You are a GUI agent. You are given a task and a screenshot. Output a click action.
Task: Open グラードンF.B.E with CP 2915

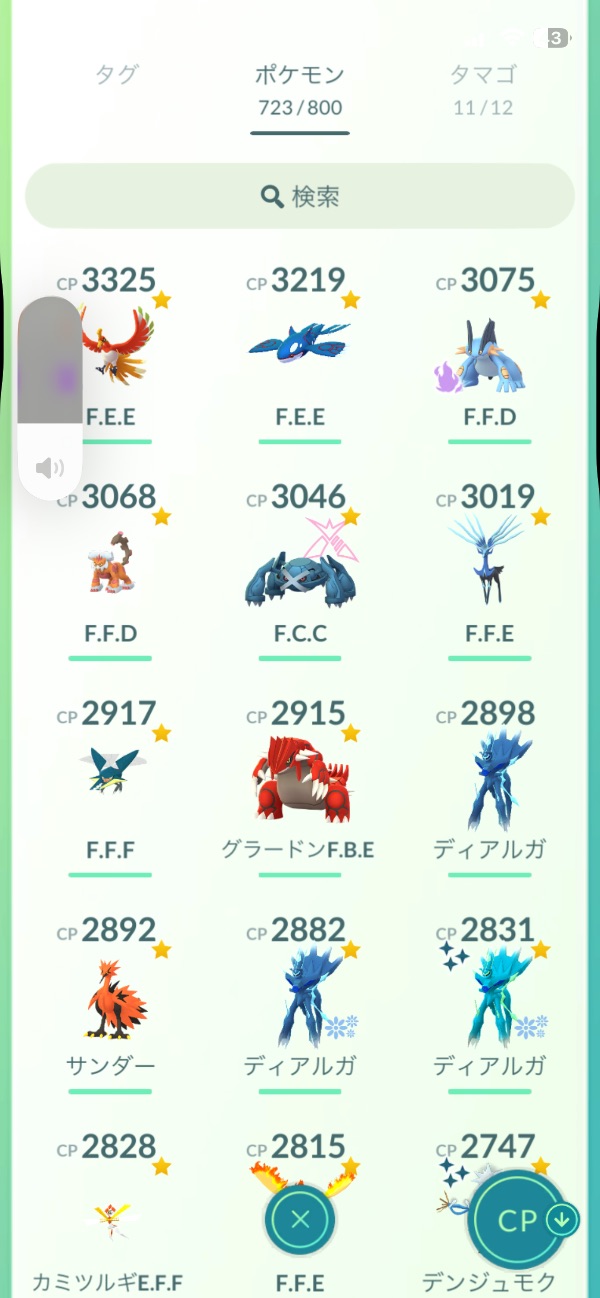pos(300,780)
